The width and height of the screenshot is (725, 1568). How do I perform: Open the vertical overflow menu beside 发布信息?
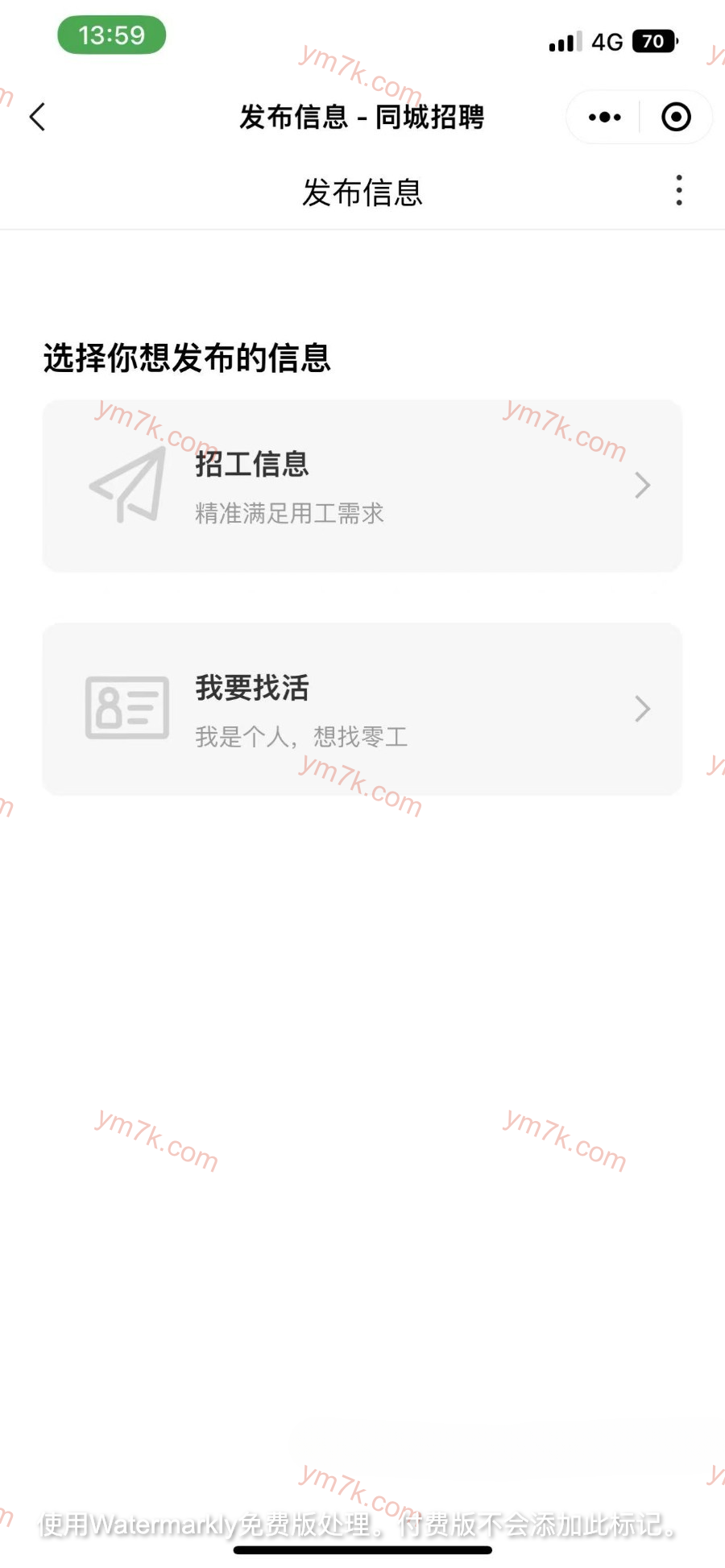pos(679,191)
